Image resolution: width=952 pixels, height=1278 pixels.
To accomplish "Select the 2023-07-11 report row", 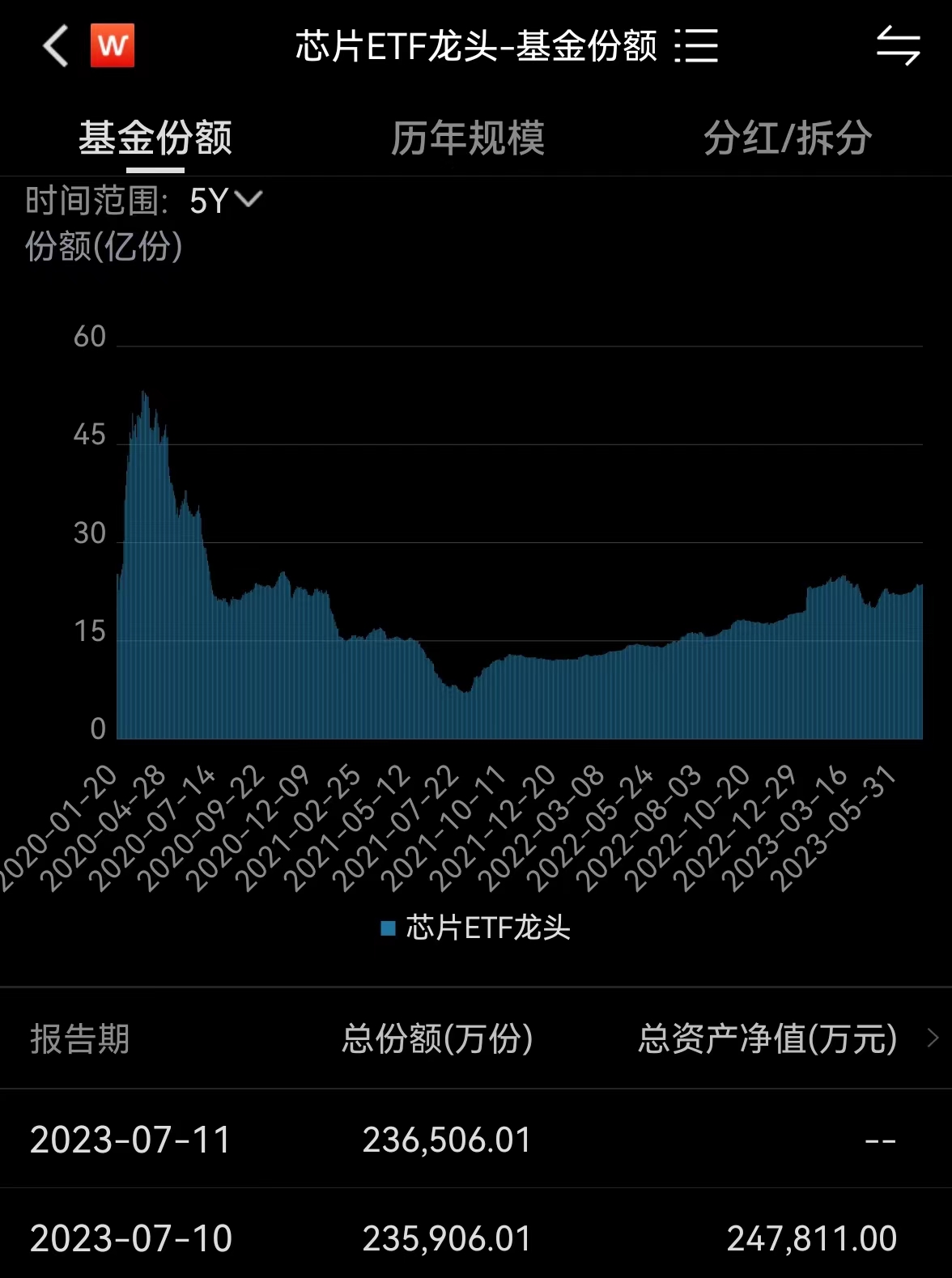I will click(476, 1140).
